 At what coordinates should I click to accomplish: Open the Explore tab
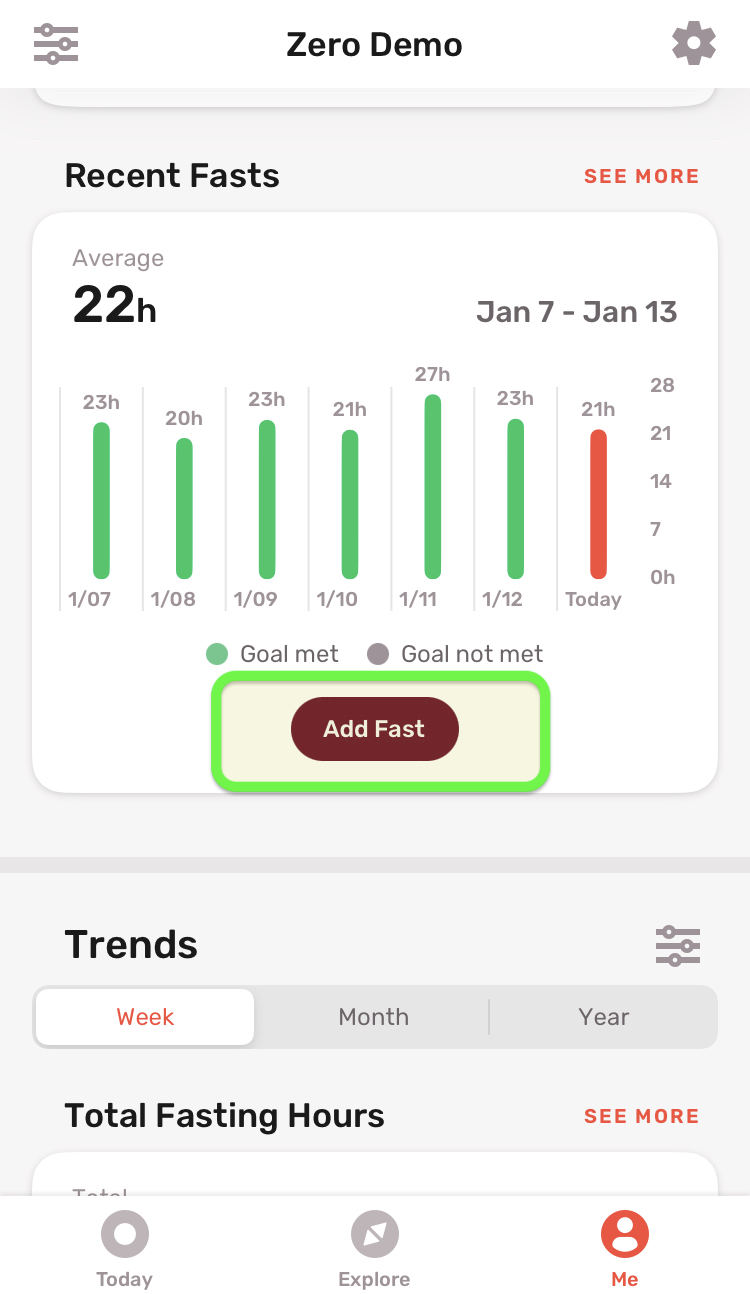tap(374, 1248)
